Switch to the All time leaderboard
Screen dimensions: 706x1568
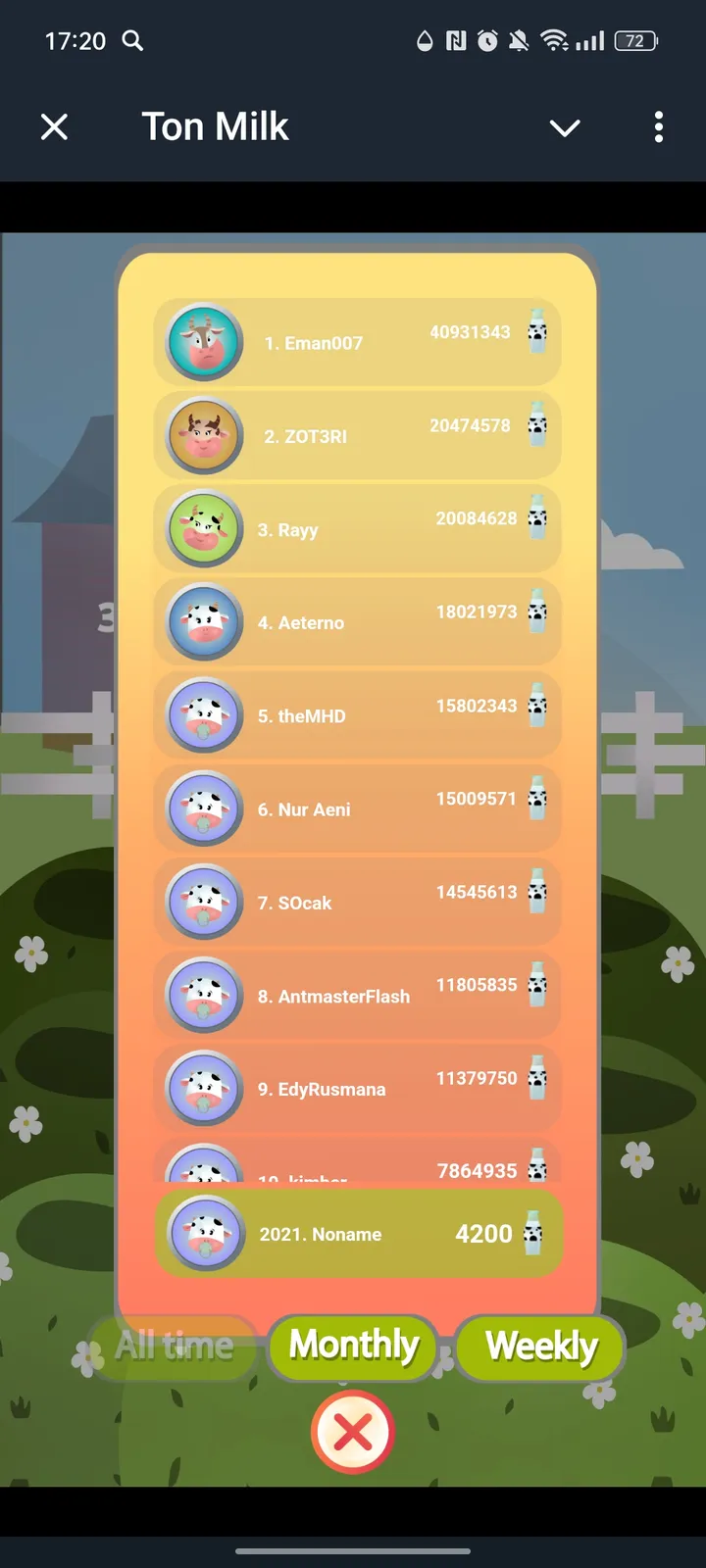pos(174,1347)
